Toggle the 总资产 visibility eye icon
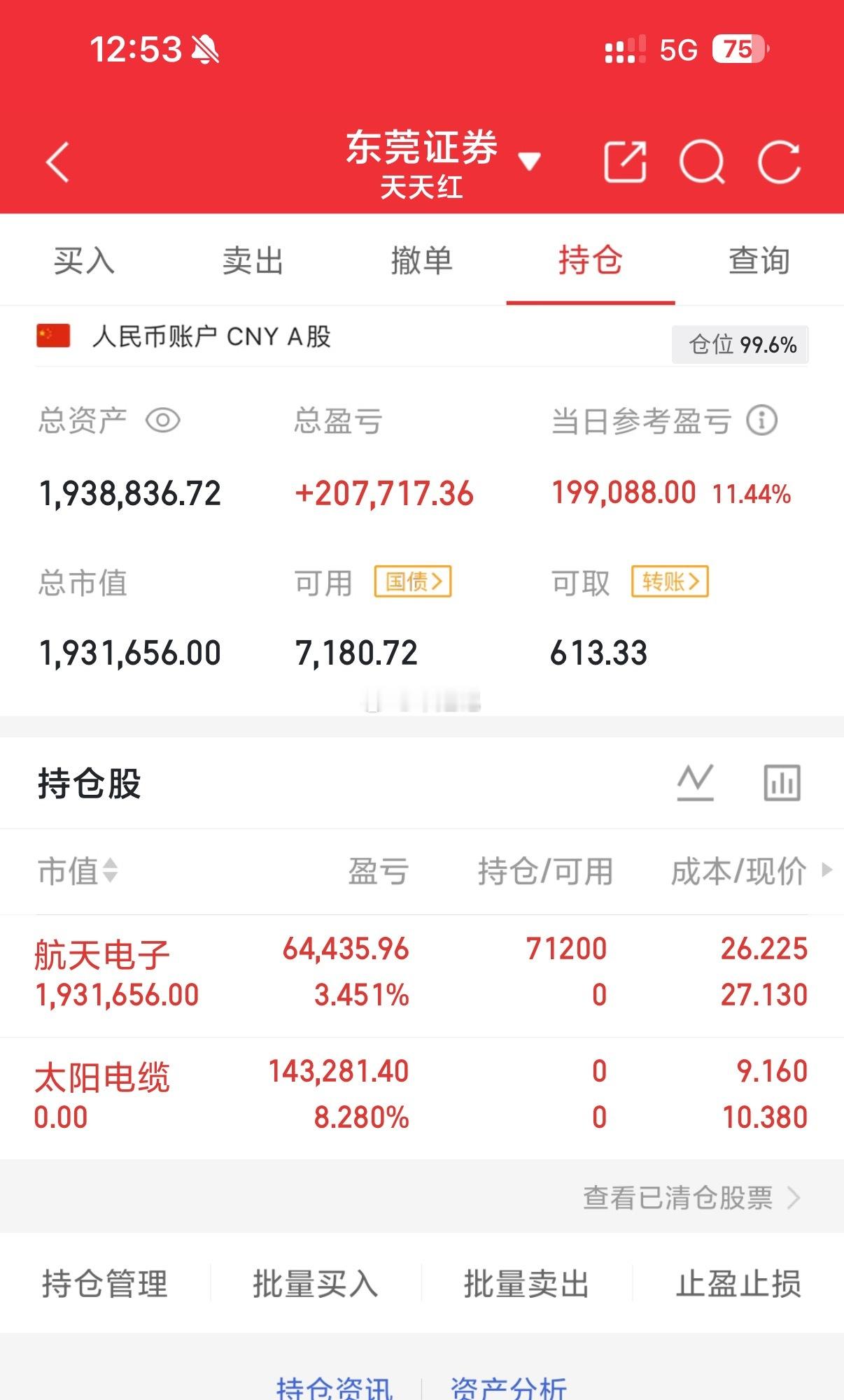The image size is (844, 1400). tap(162, 420)
